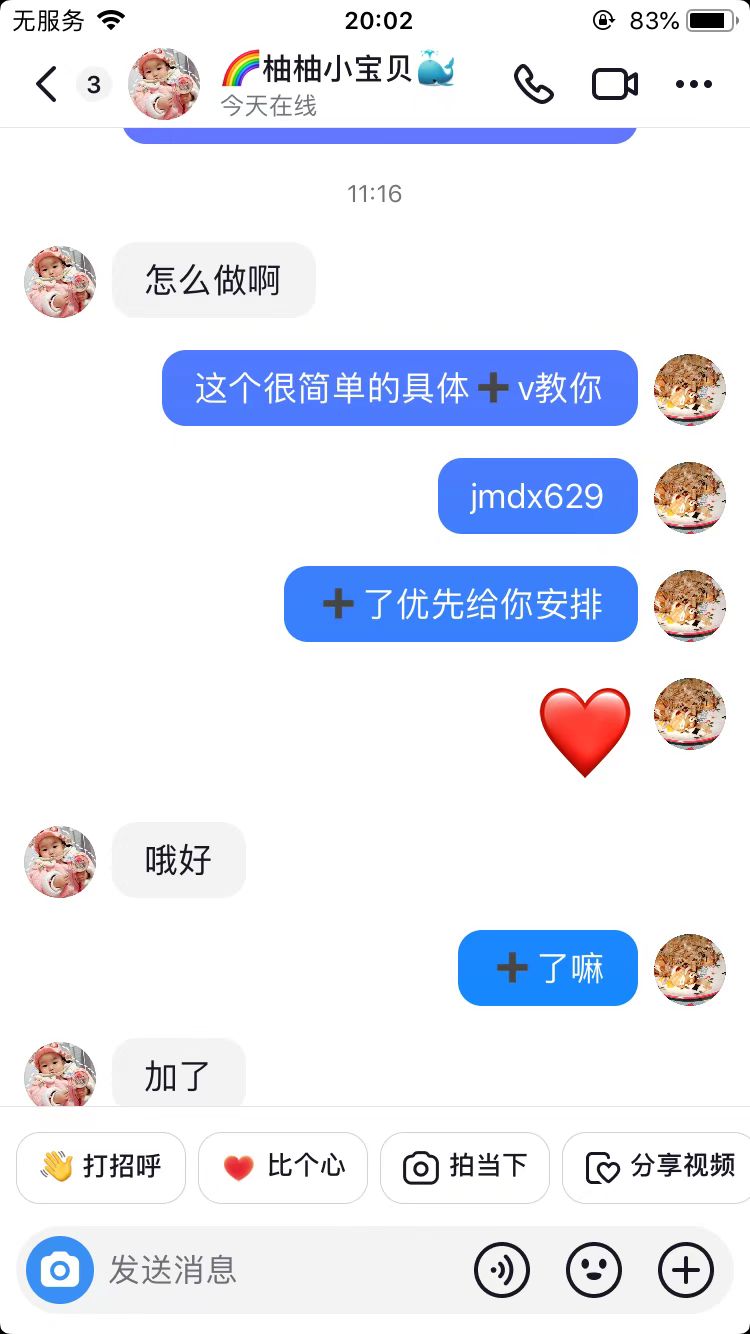The width and height of the screenshot is (750, 1334).
Task: Choose the 分享视频 chip
Action: coord(660,1166)
